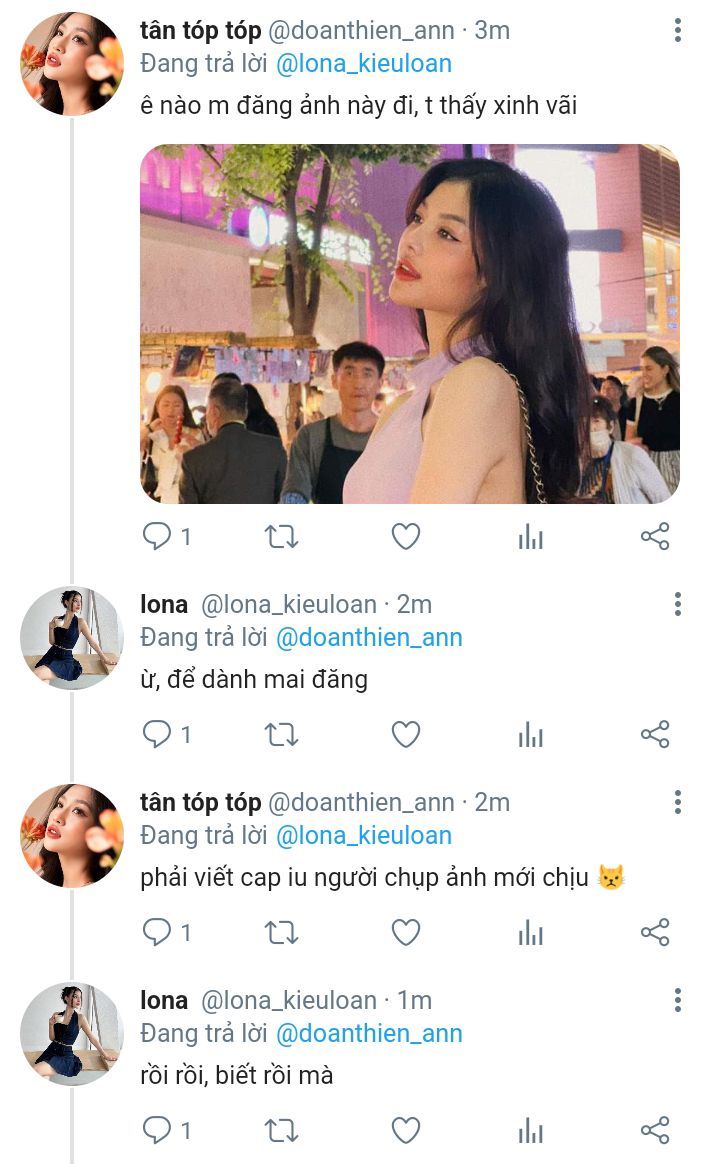Viewport: 720px width, 1164px height.
Task: Open @lona_kieuloan mention link in first tweet
Action: (x=364, y=64)
